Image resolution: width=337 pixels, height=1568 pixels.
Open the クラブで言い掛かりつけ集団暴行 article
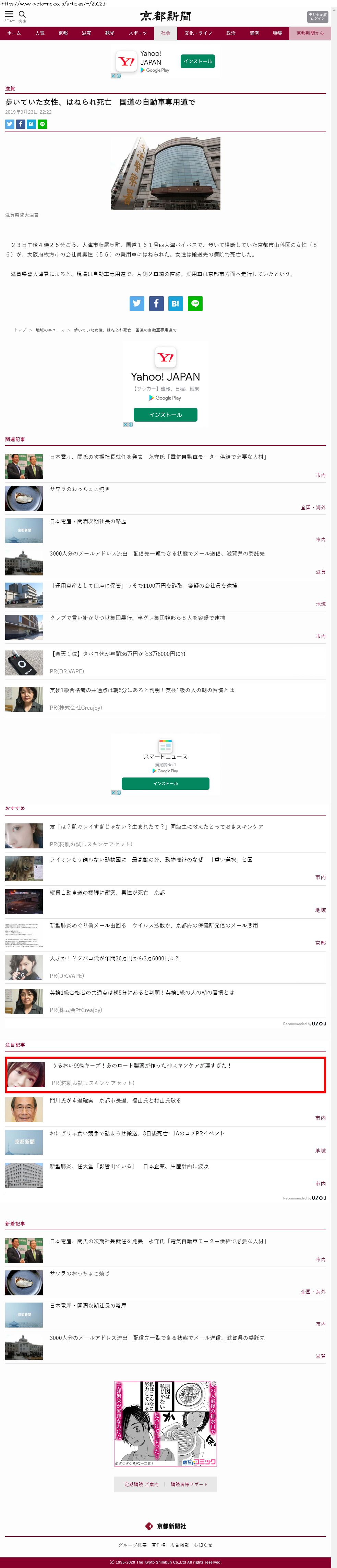[137, 618]
